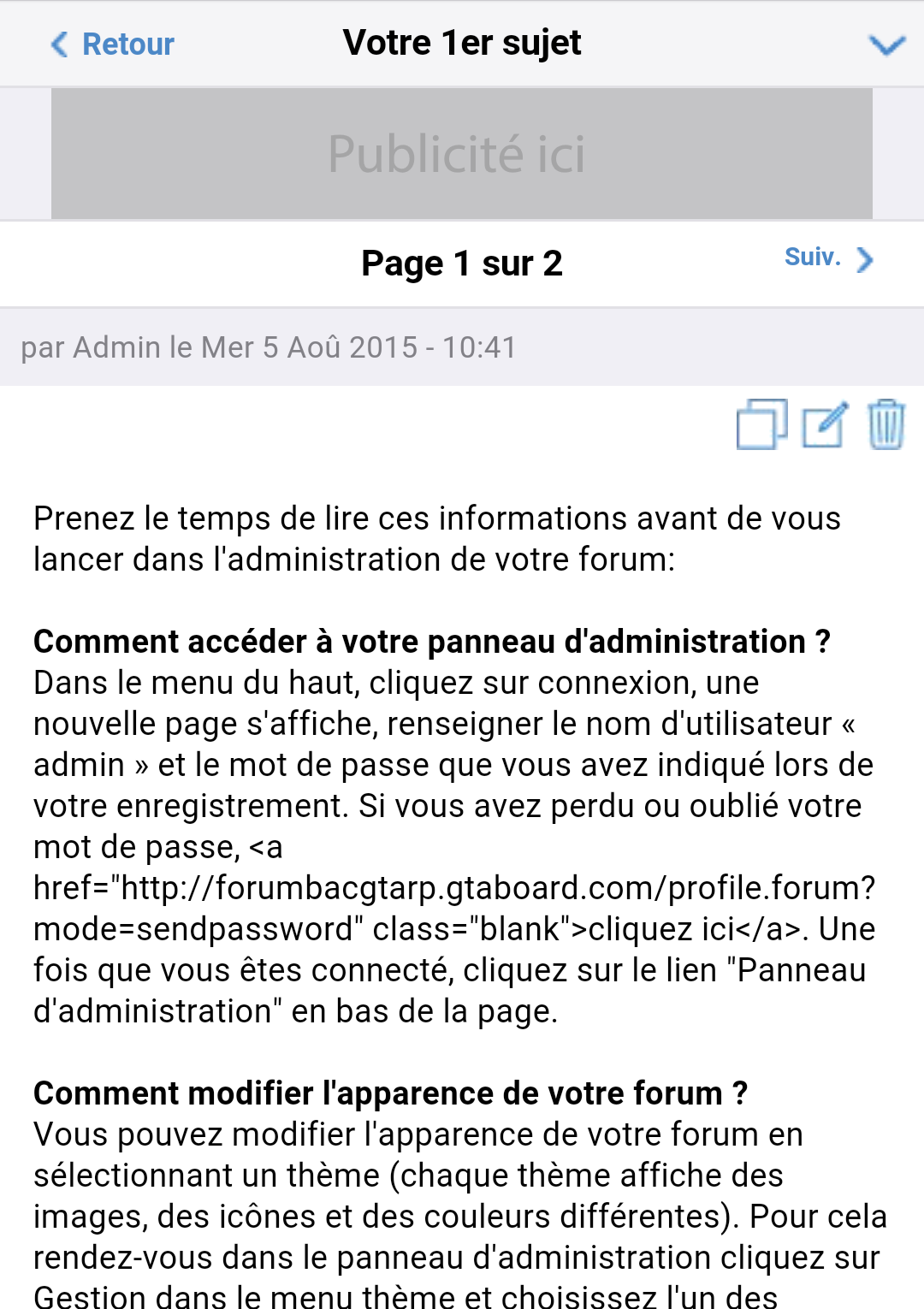Edit Admin's post with the pencil icon

(825, 424)
